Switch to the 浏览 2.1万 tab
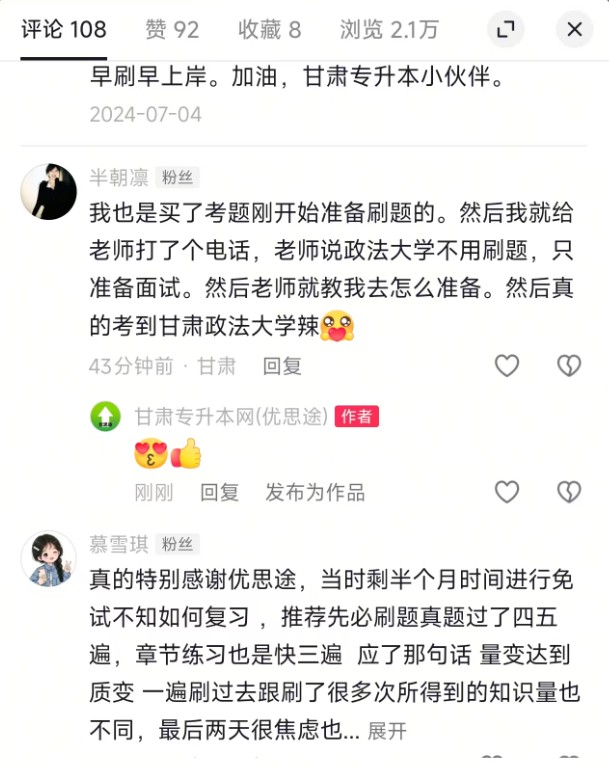Image resolution: width=609 pixels, height=767 pixels. tap(388, 29)
